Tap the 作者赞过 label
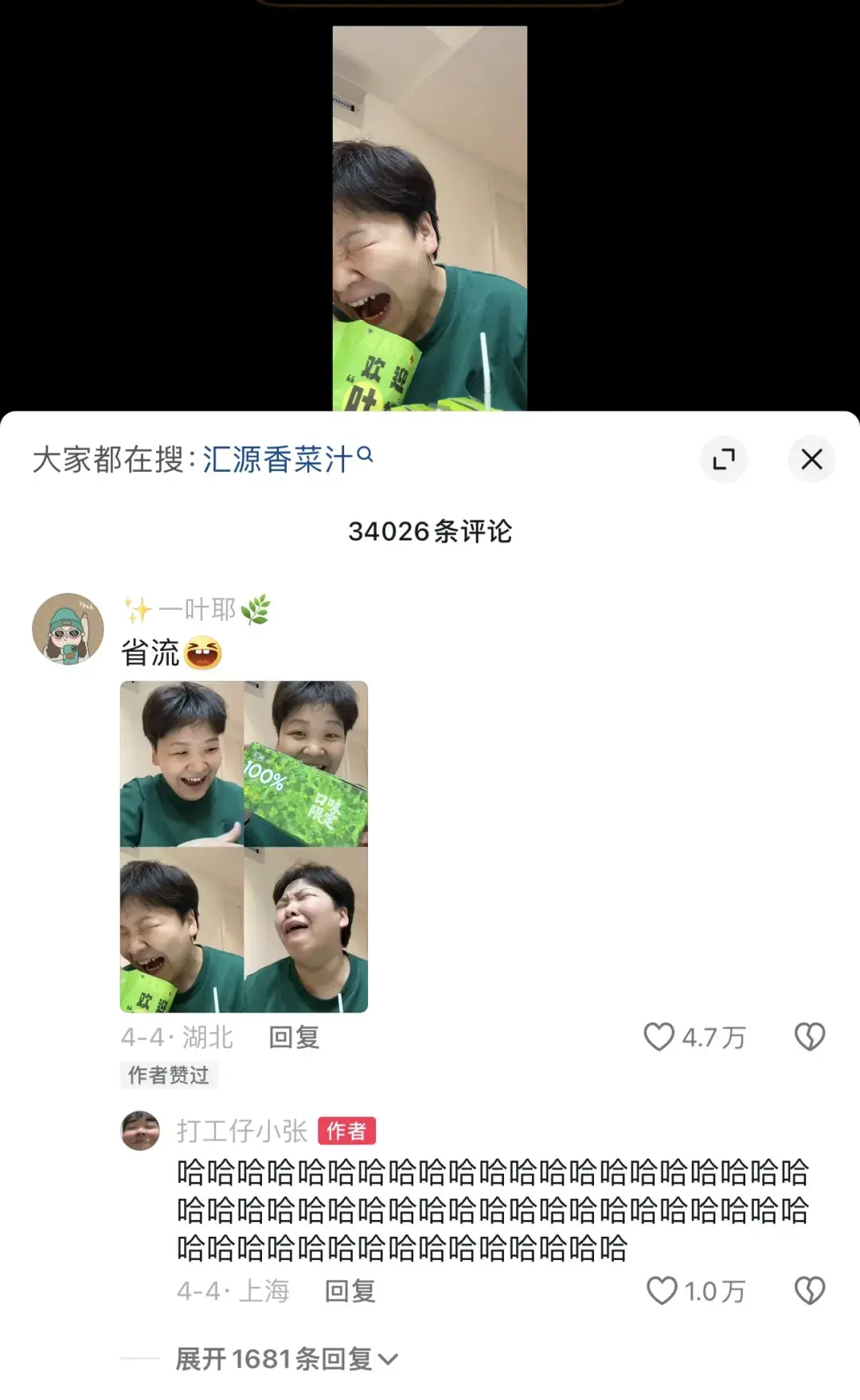This screenshot has height=1400, width=860. click(x=168, y=1075)
